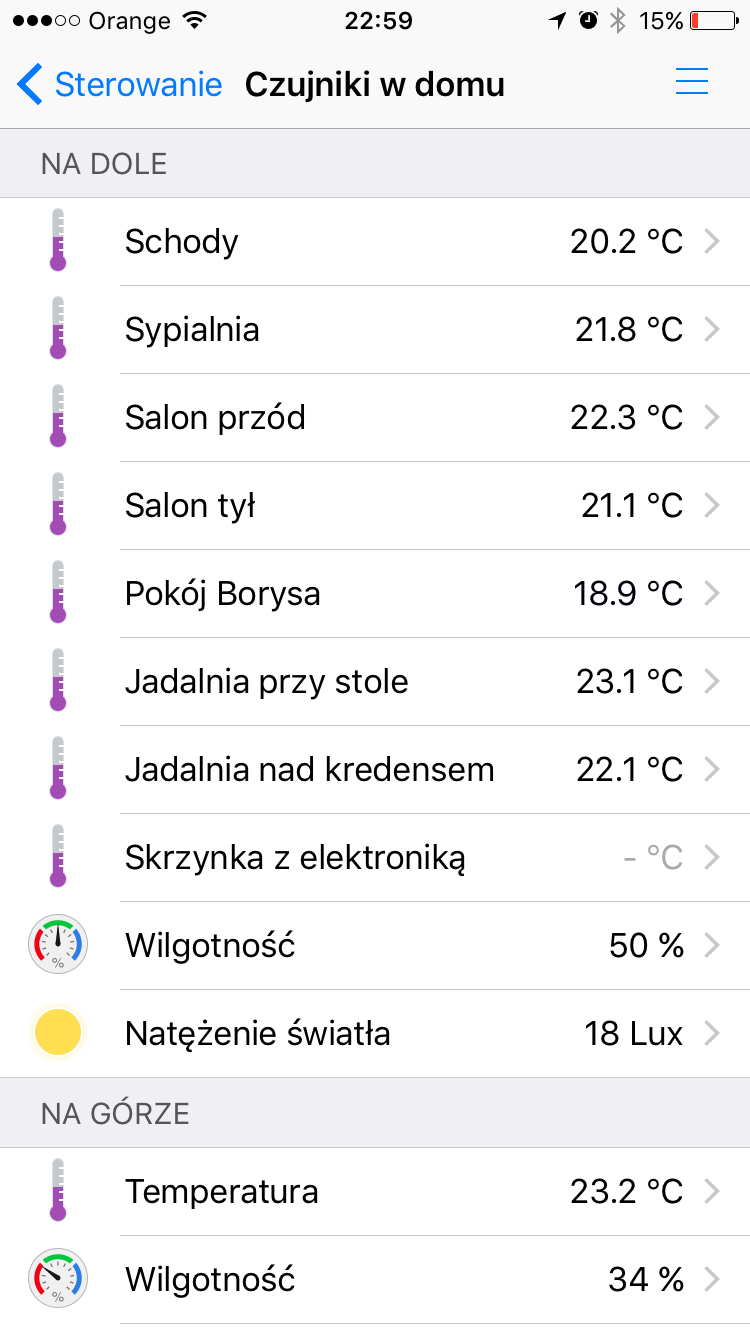Open the 34 % Wilgotność sensor

[375, 1280]
